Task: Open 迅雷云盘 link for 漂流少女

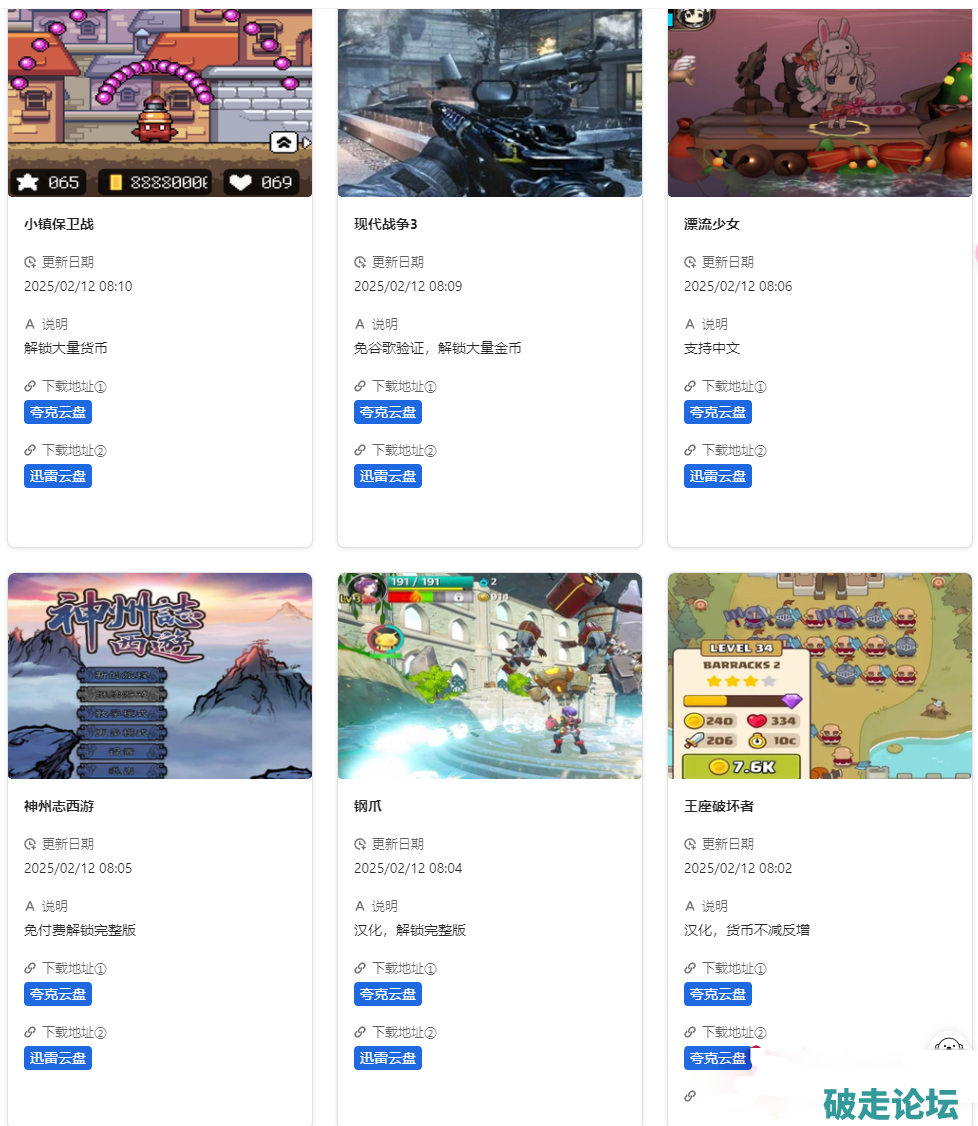Action: (718, 476)
